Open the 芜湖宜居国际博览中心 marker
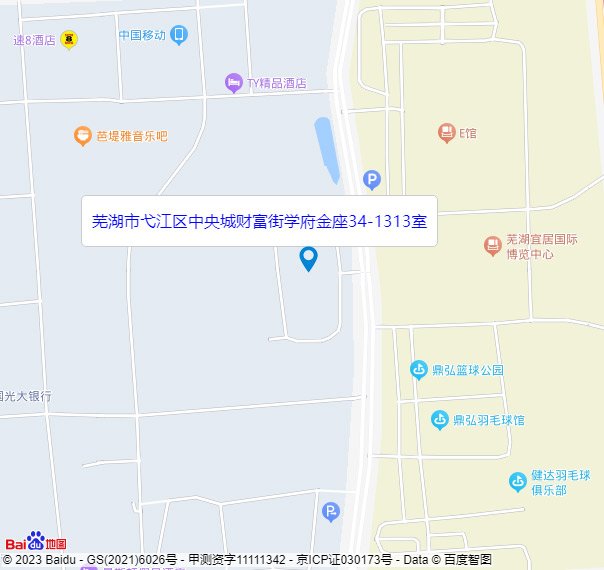 [x=493, y=245]
